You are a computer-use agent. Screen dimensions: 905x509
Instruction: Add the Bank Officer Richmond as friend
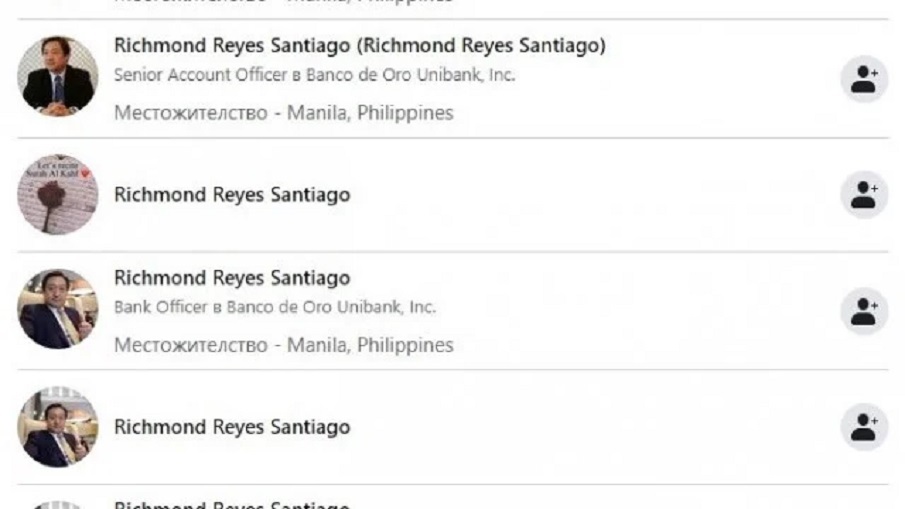tap(862, 311)
